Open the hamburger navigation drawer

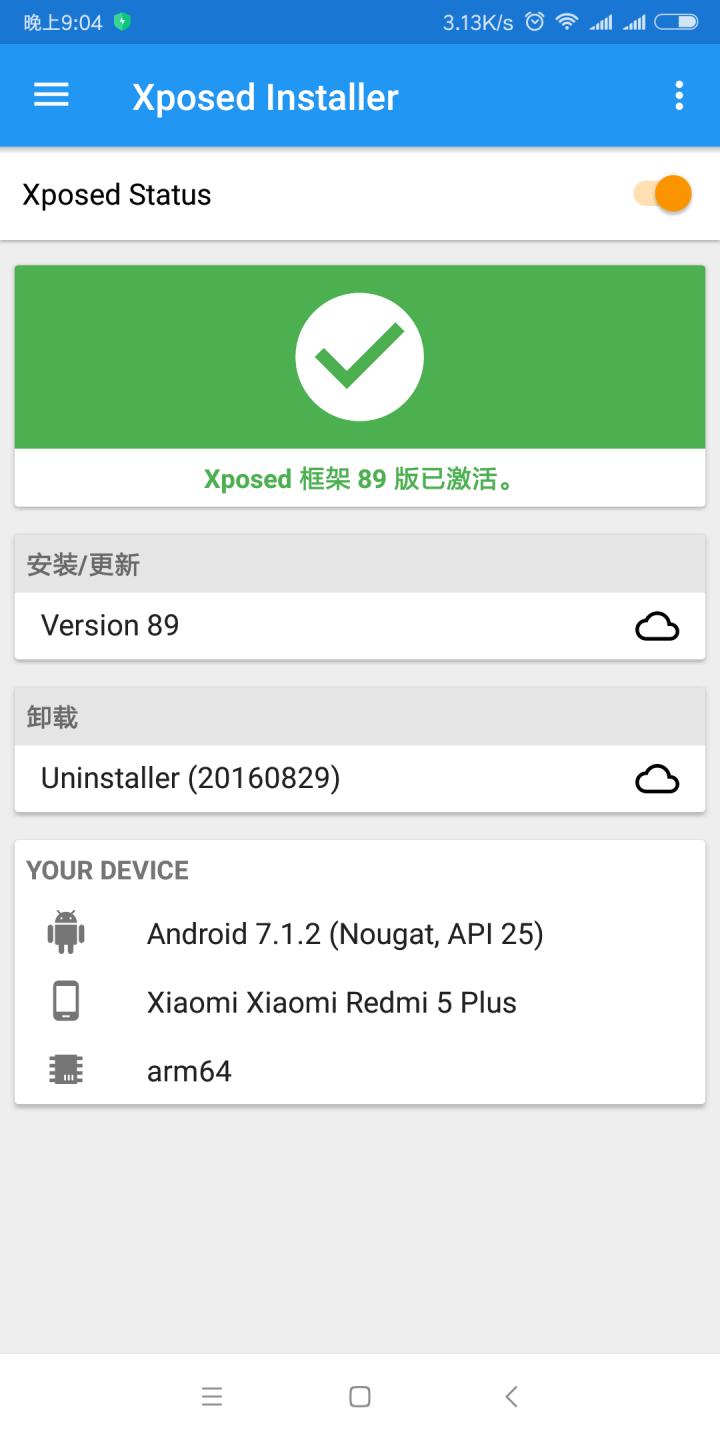click(x=51, y=96)
